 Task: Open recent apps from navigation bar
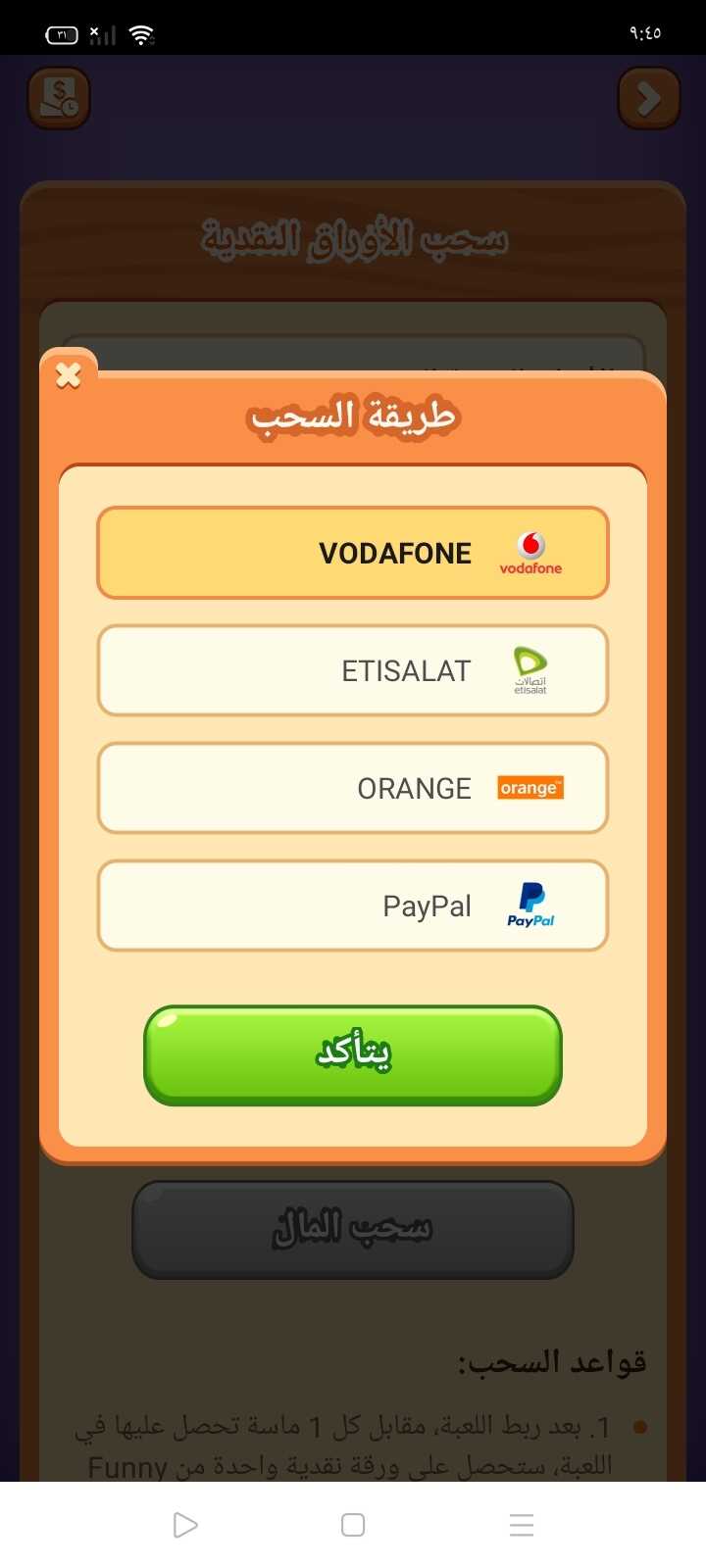coord(522,1525)
